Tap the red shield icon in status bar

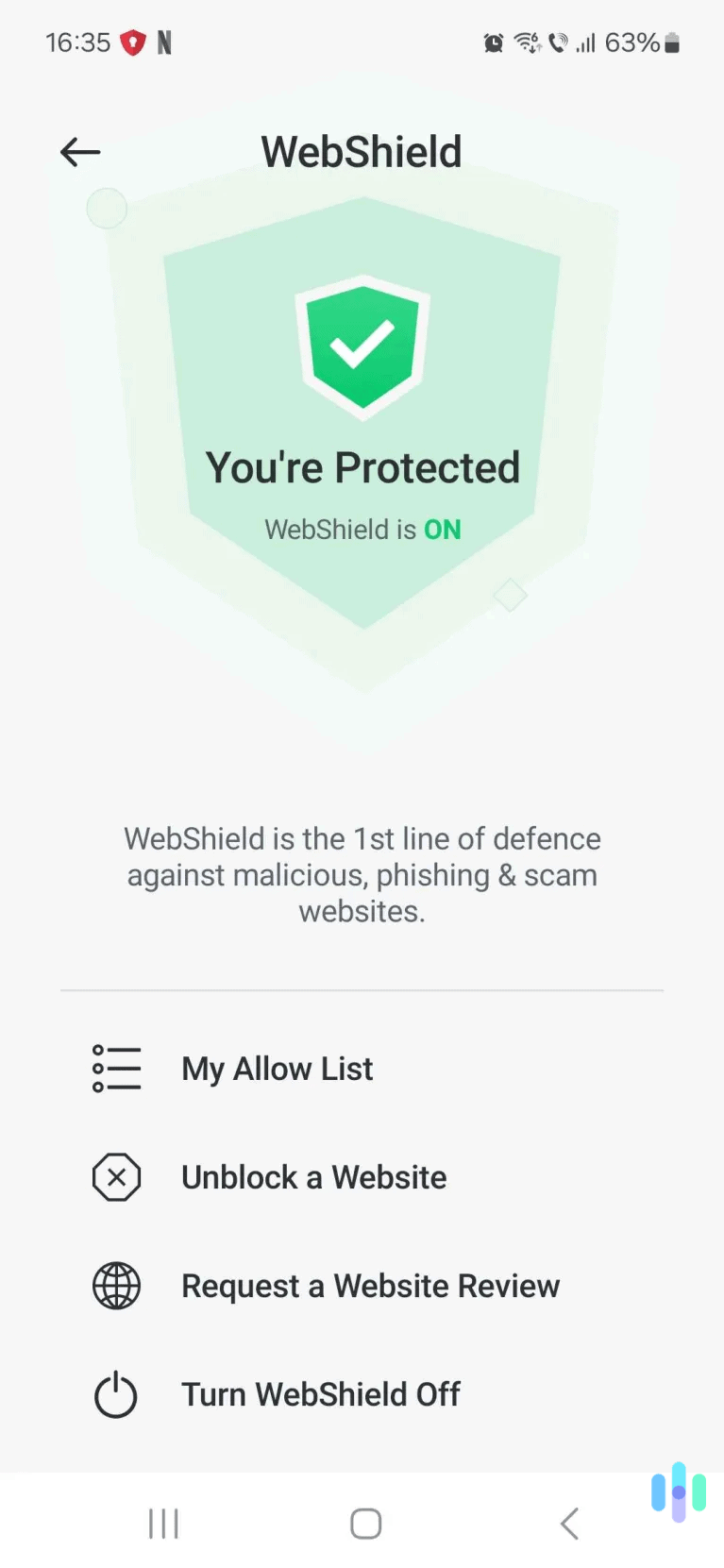132,42
